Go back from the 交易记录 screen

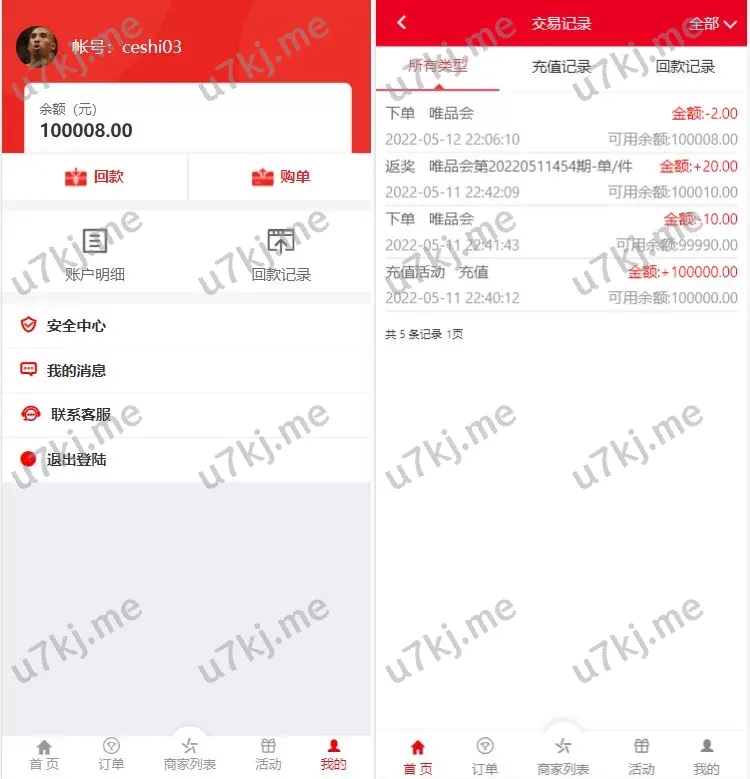[x=402, y=23]
